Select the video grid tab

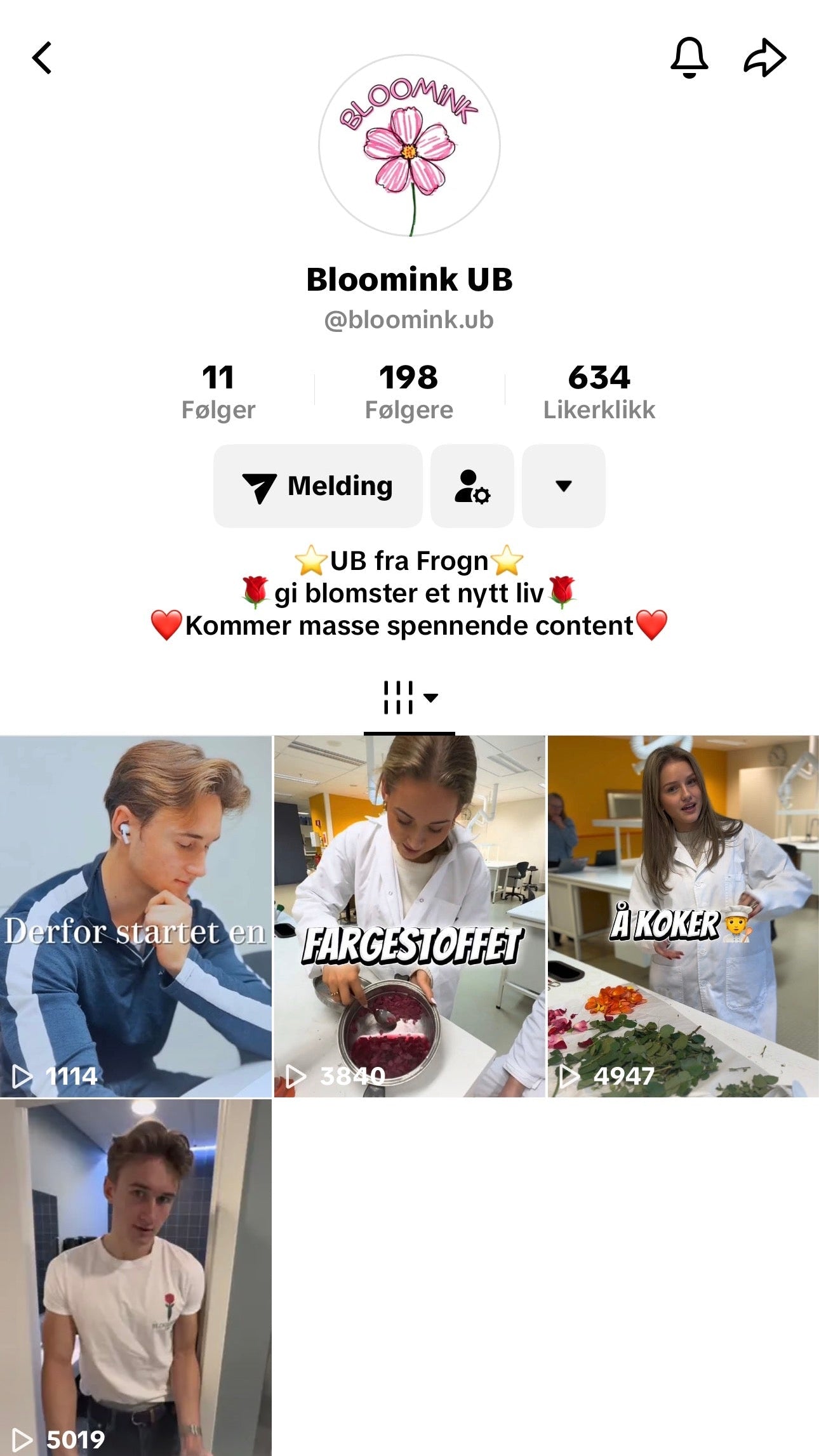click(x=409, y=698)
